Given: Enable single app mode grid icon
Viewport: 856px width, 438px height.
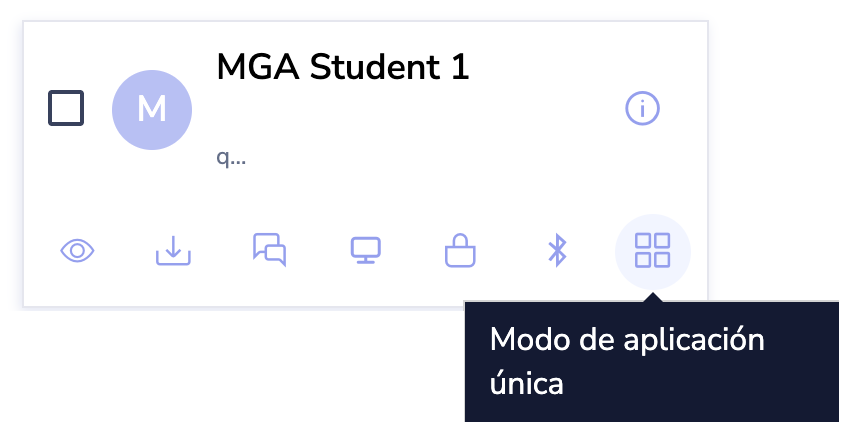Looking at the screenshot, I should pyautogui.click(x=652, y=251).
